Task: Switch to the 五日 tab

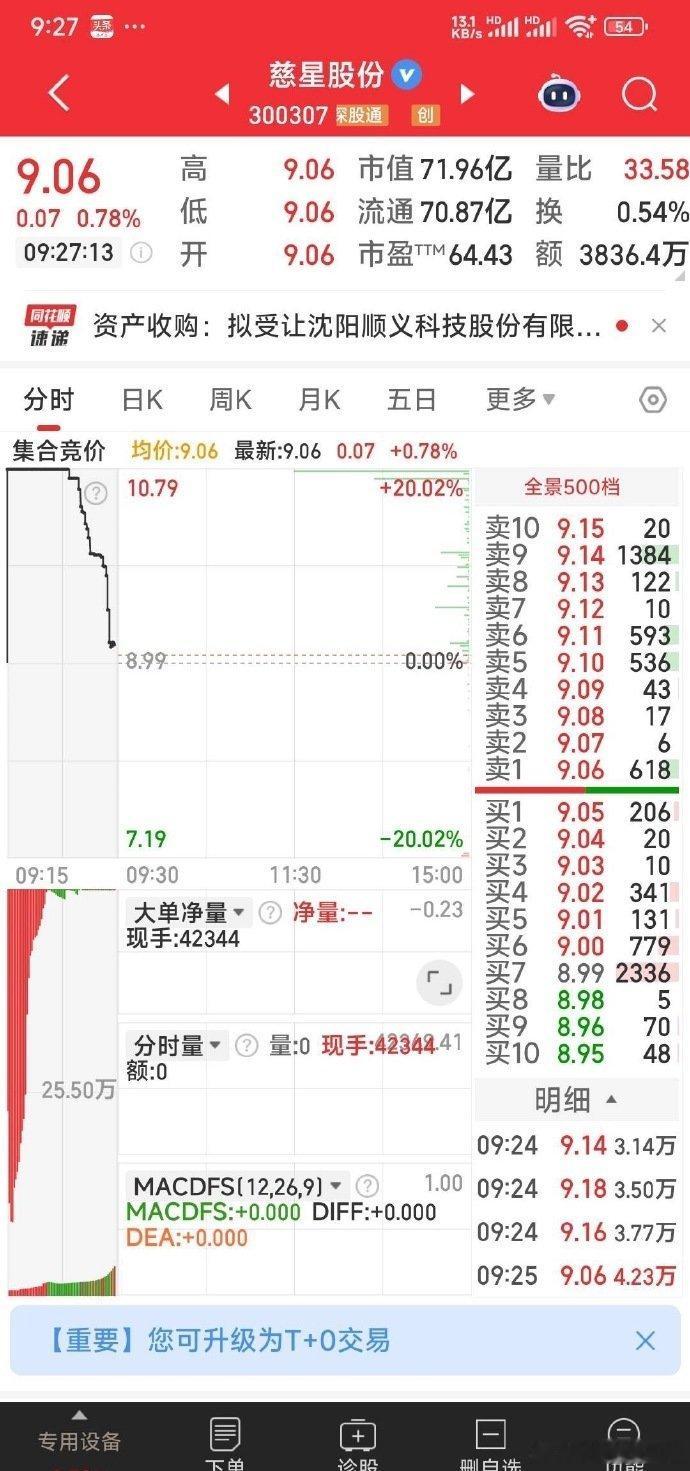Action: (x=412, y=400)
